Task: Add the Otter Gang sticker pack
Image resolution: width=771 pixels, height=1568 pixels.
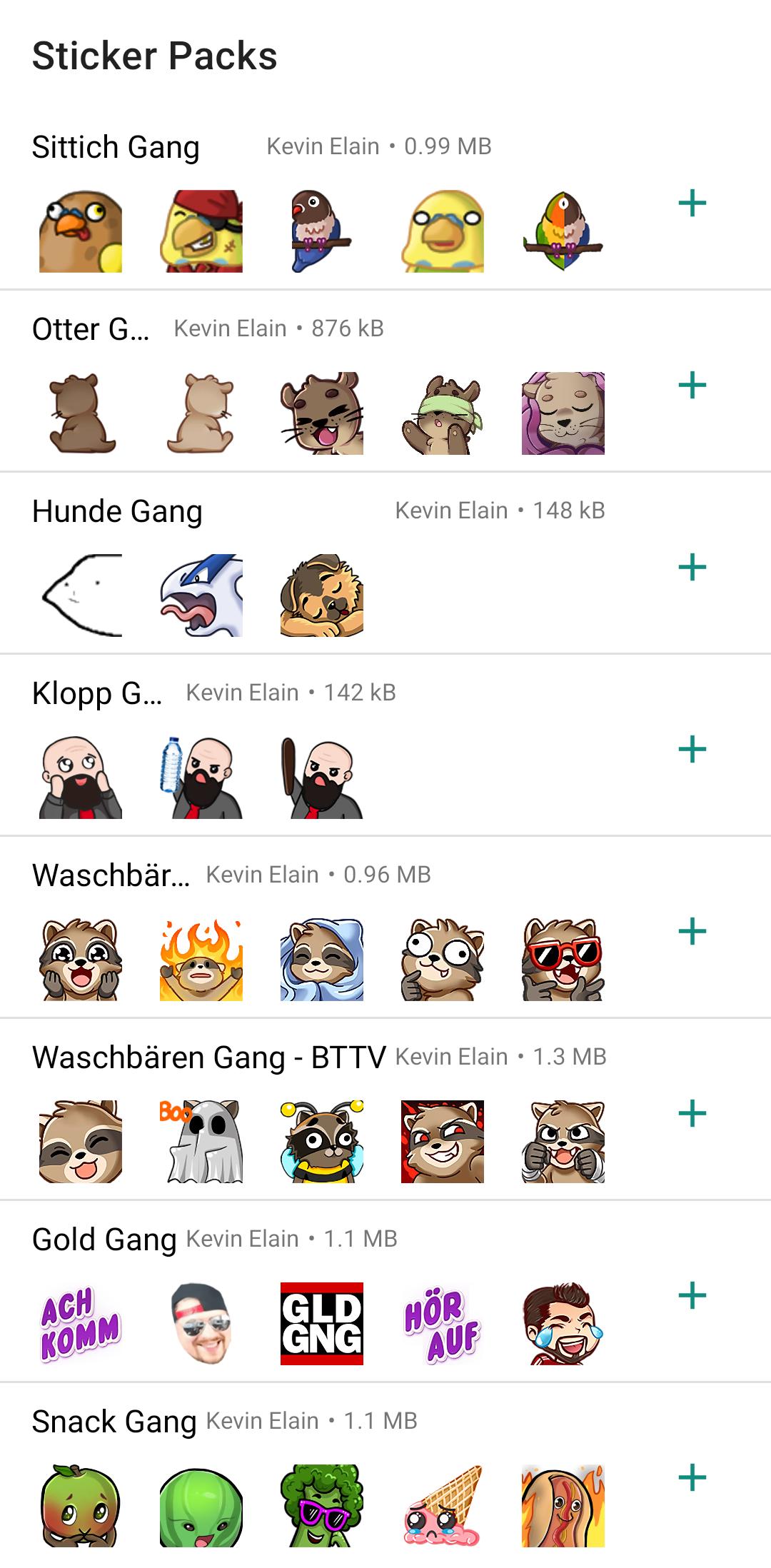Action: [692, 386]
